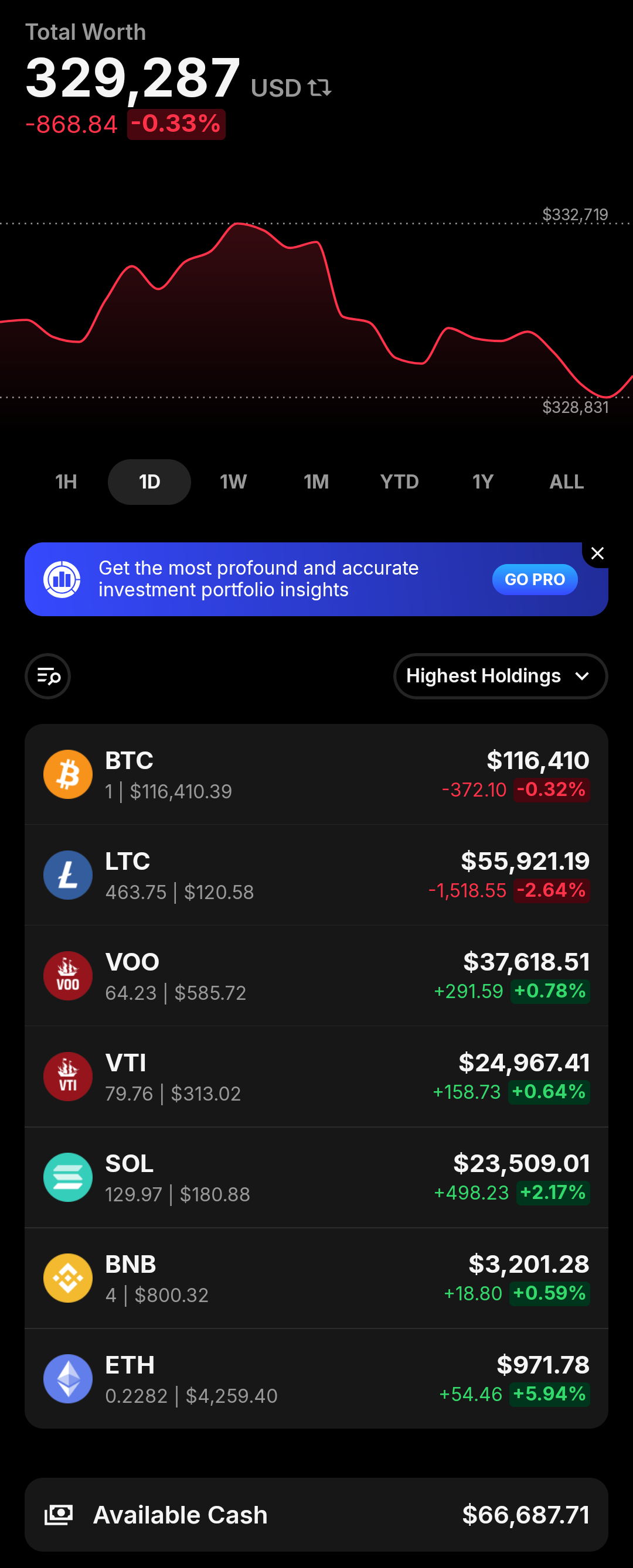Show the 1M chart range

pos(316,482)
